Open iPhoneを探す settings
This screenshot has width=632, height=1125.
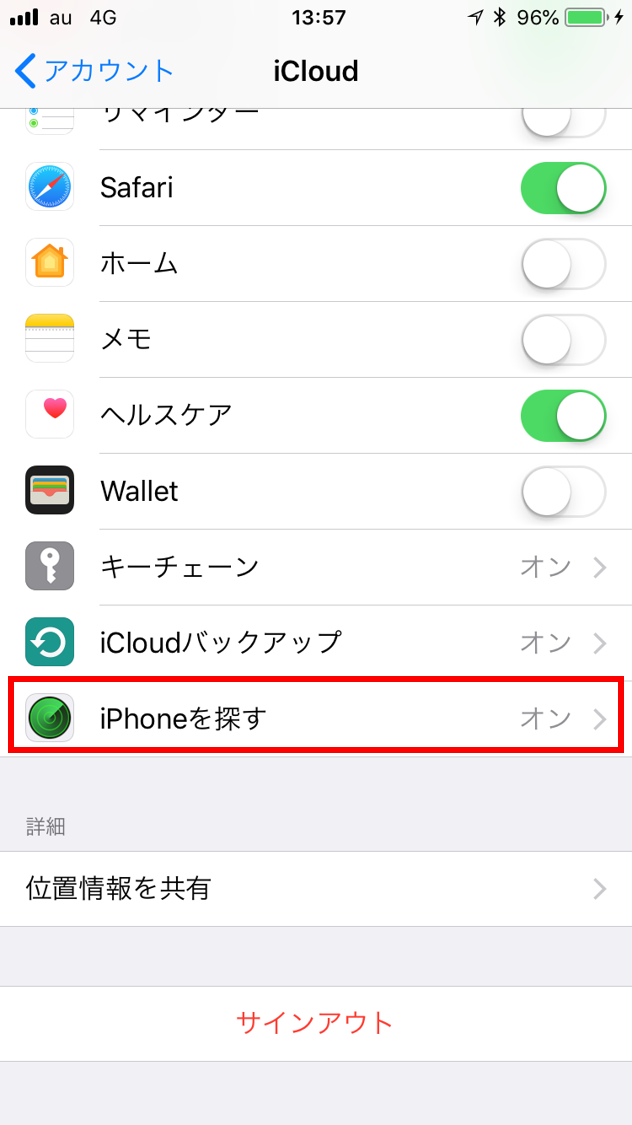(x=316, y=717)
